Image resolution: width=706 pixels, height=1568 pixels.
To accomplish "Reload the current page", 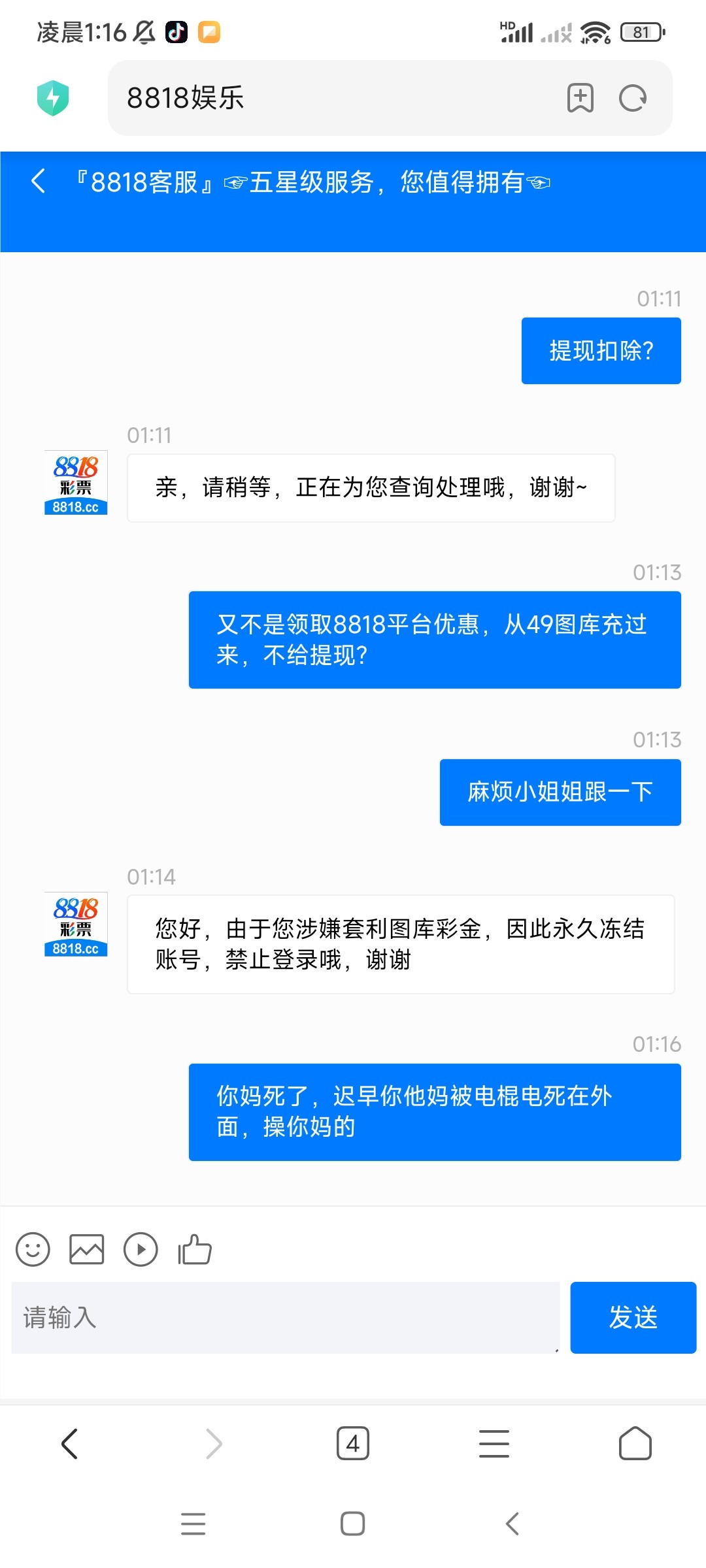I will coord(633,99).
